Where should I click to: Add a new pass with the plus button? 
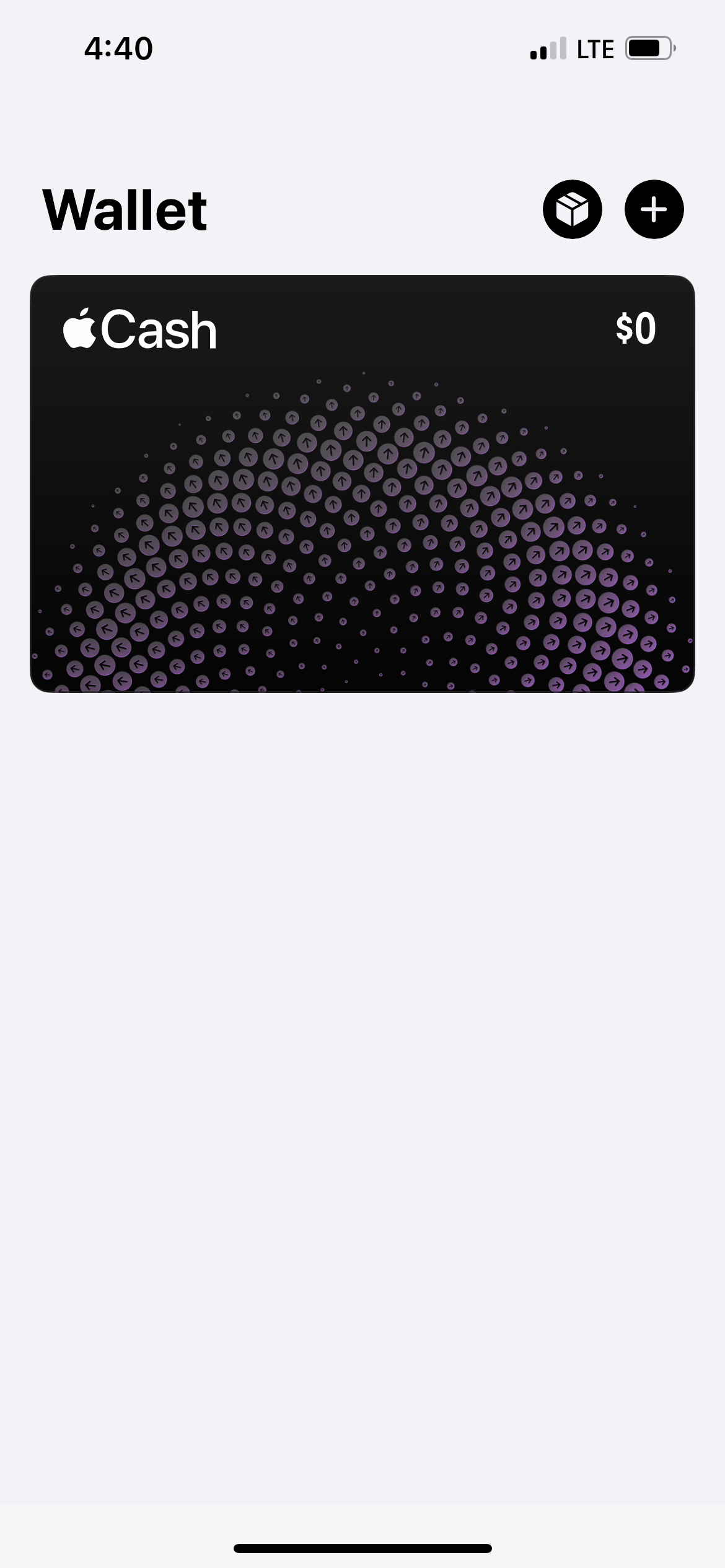click(x=654, y=210)
